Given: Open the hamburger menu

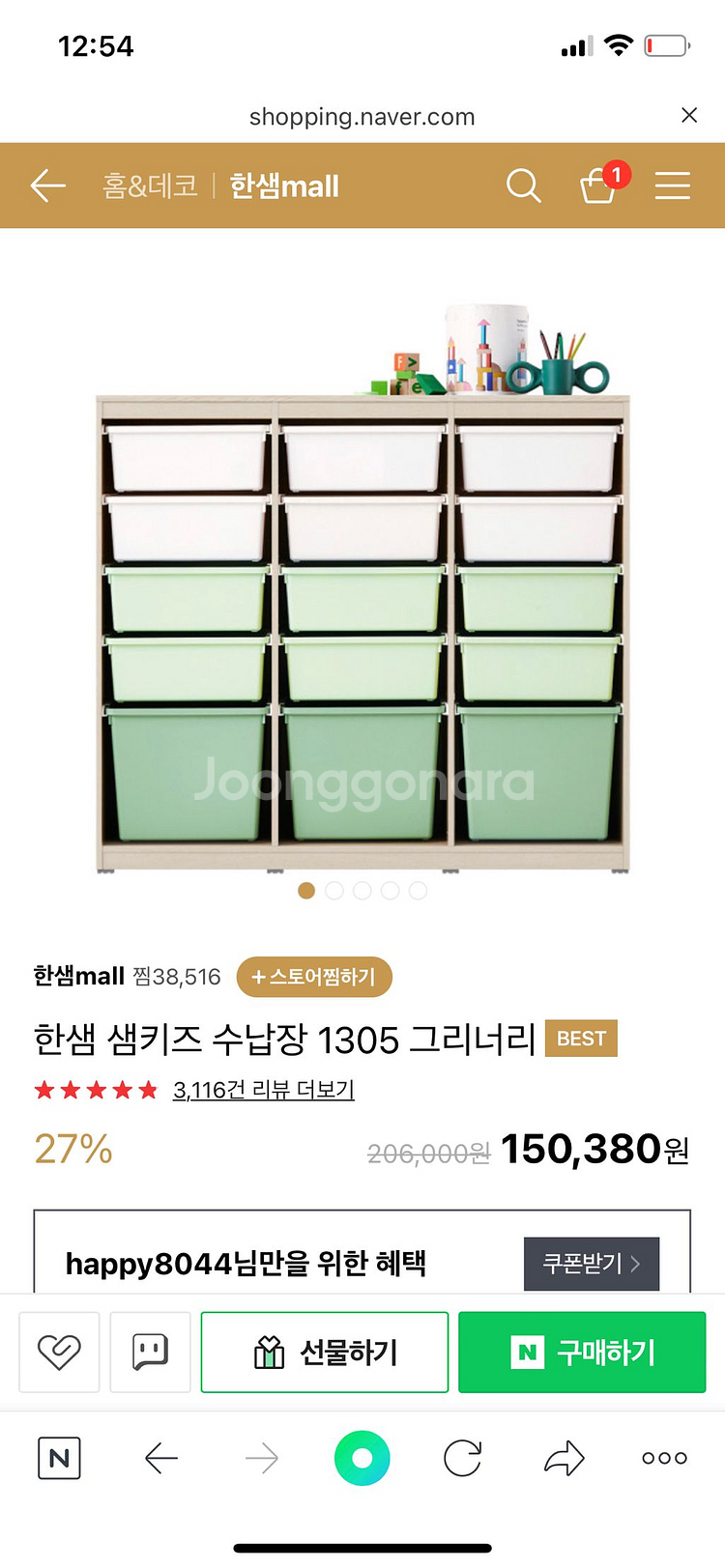Looking at the screenshot, I should click(673, 185).
